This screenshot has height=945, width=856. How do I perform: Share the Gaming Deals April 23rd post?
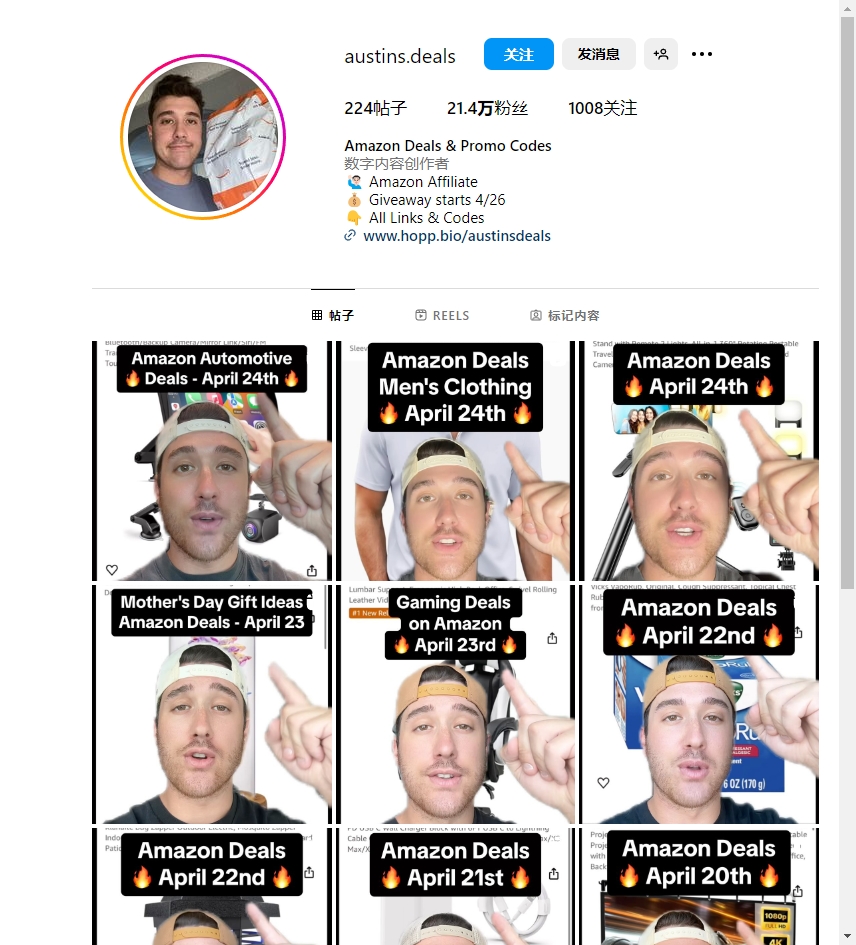tap(552, 638)
